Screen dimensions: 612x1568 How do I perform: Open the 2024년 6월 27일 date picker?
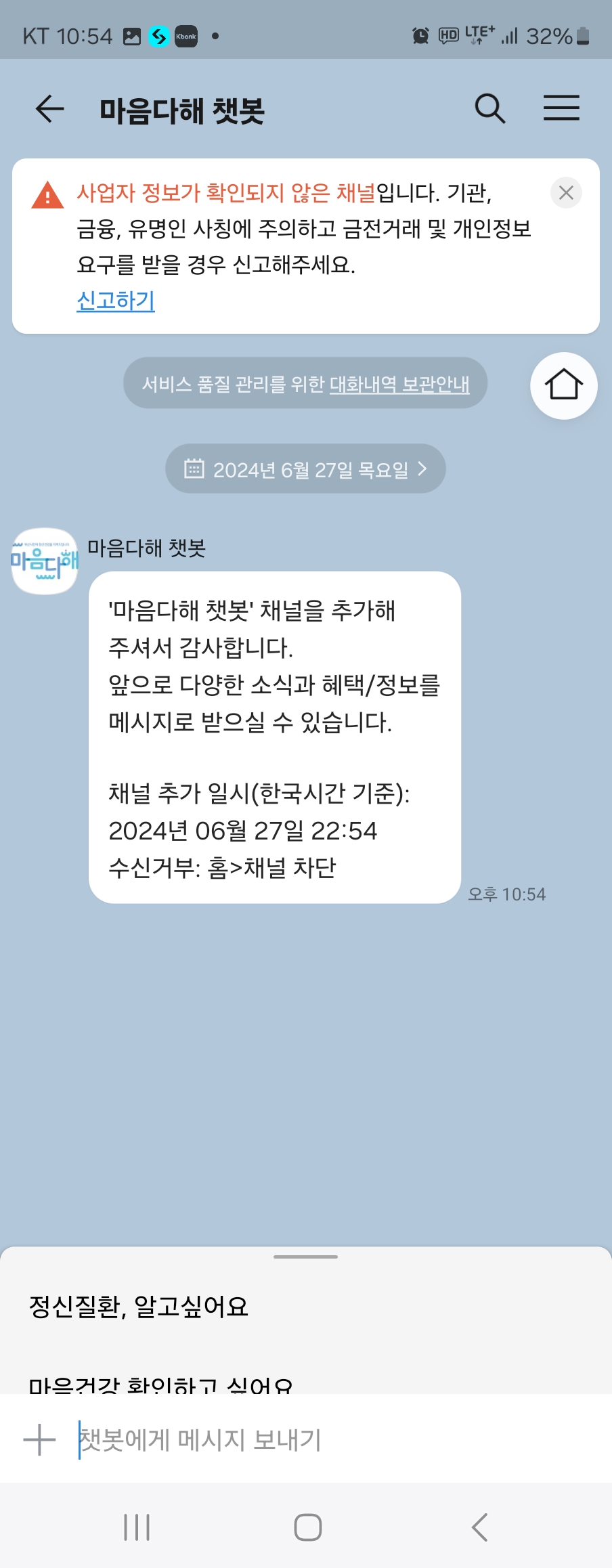(305, 469)
